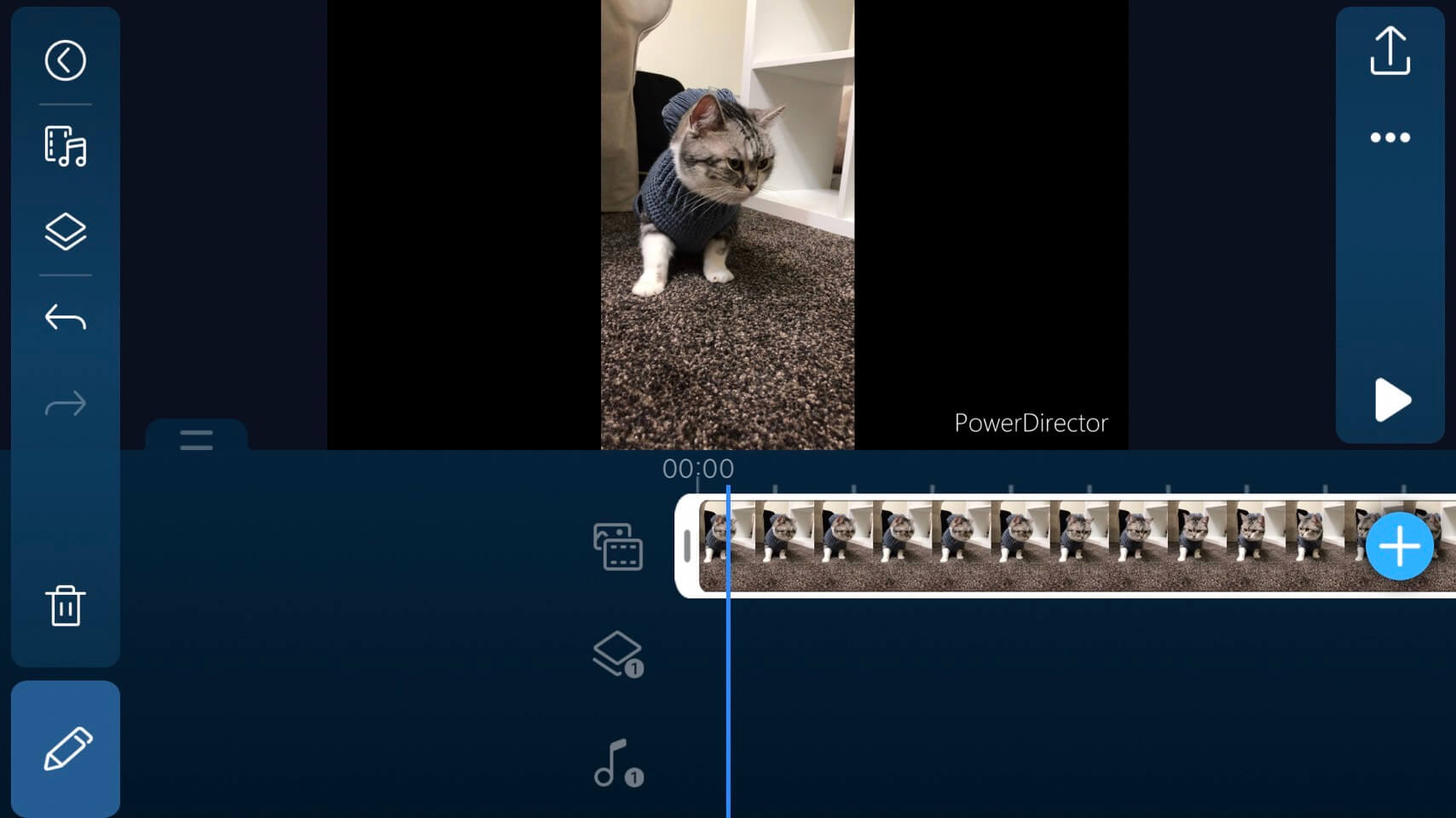Go back using the circled arrow

coord(66,60)
